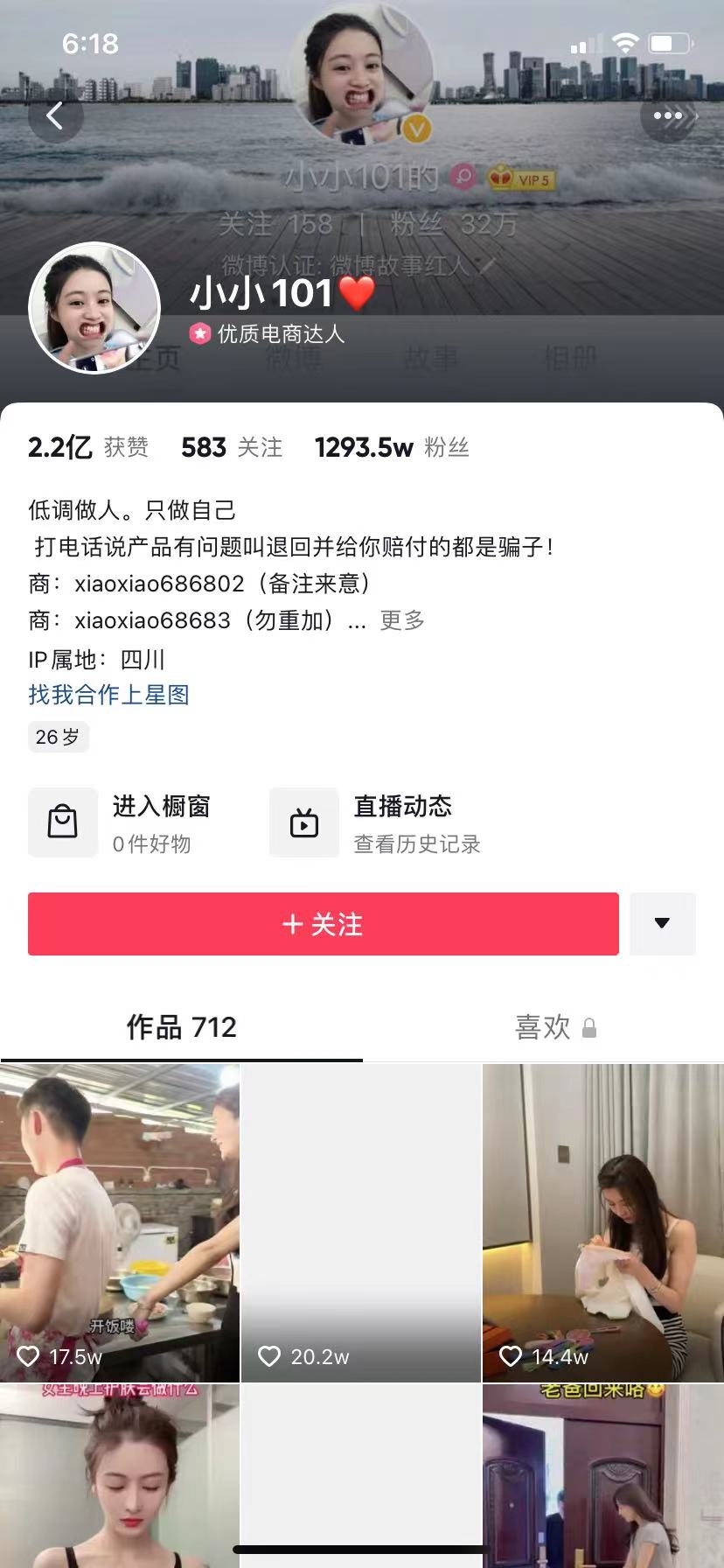
Task: Expand the dropdown arrow beside 关注
Action: click(x=662, y=924)
